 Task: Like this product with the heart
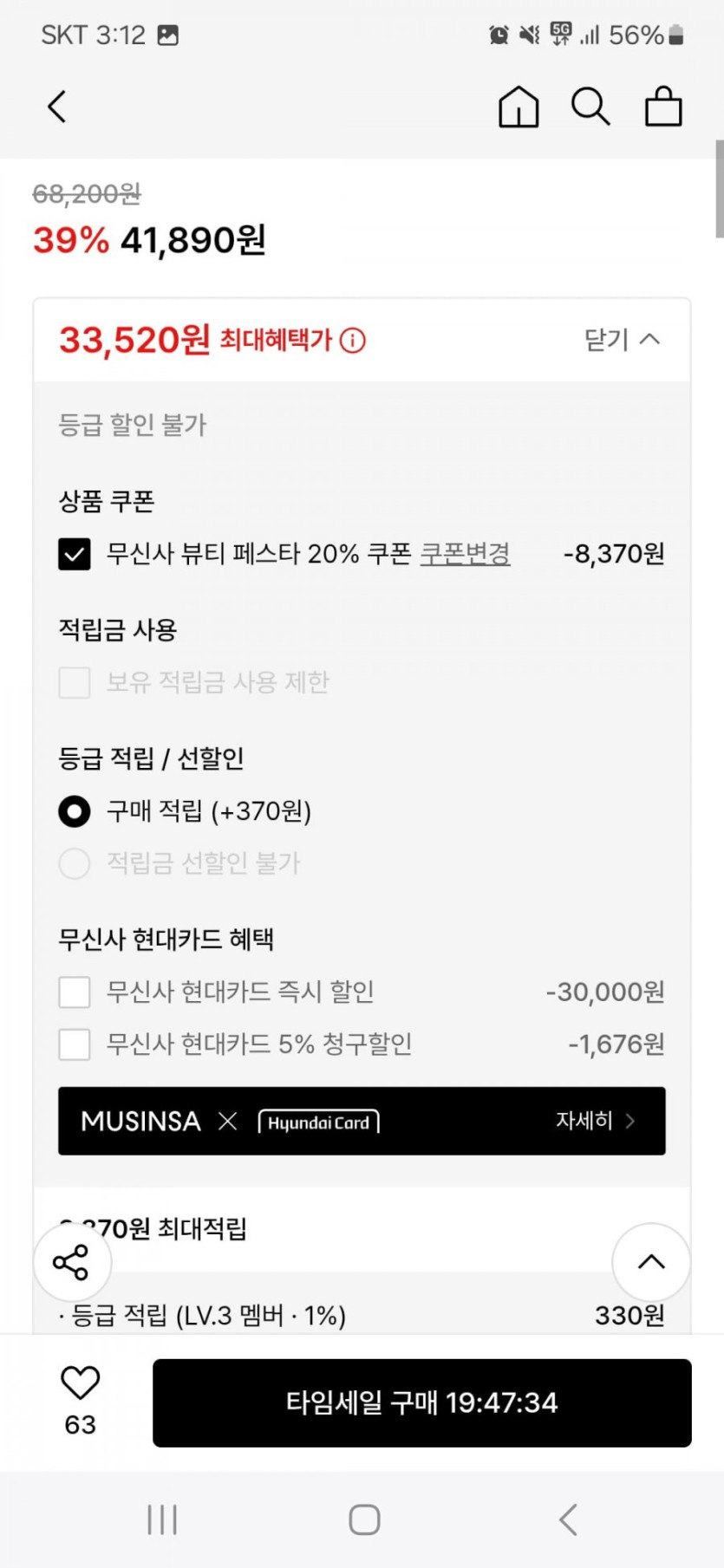[x=80, y=1383]
